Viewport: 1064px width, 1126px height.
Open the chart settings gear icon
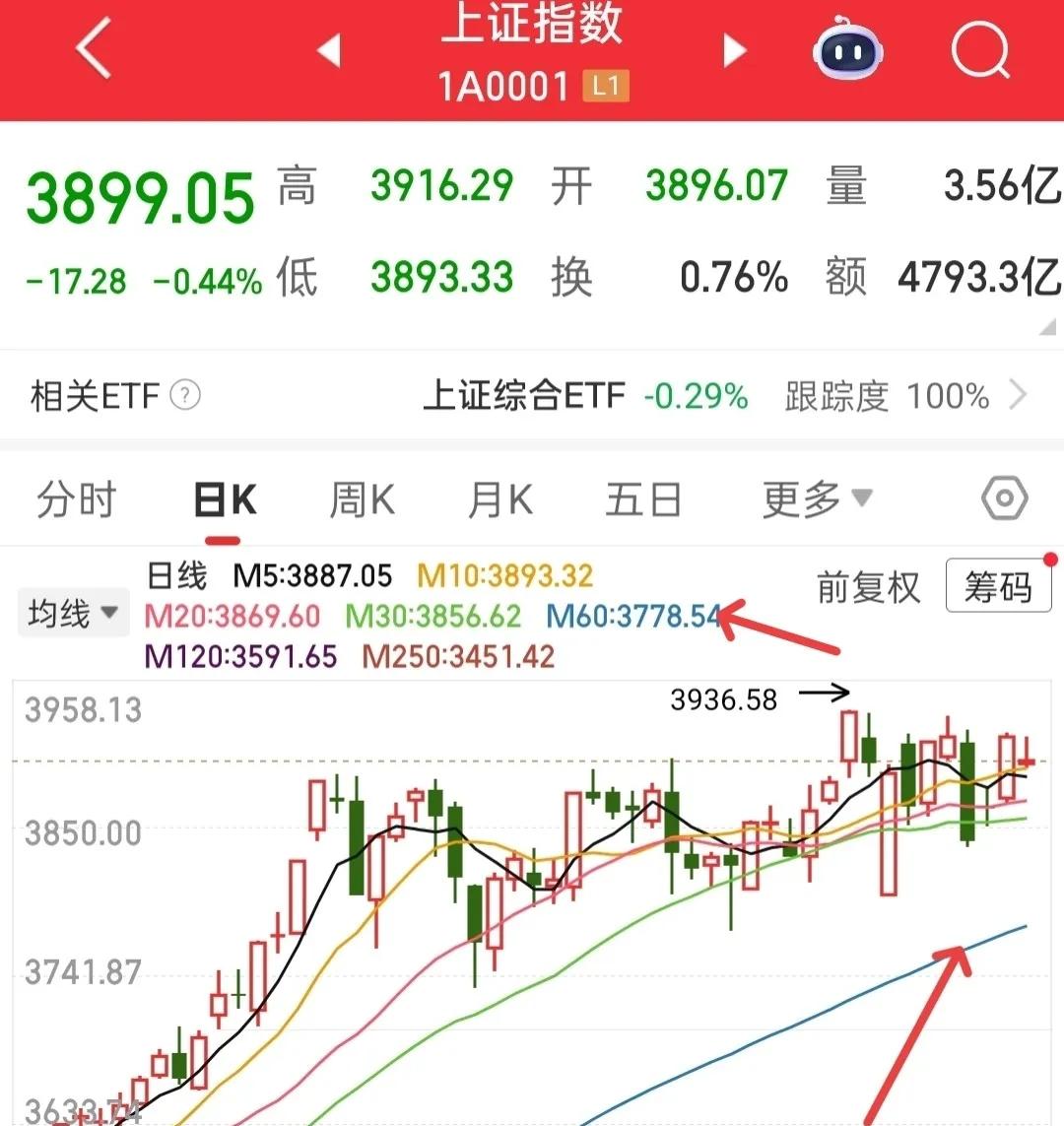coord(1004,498)
